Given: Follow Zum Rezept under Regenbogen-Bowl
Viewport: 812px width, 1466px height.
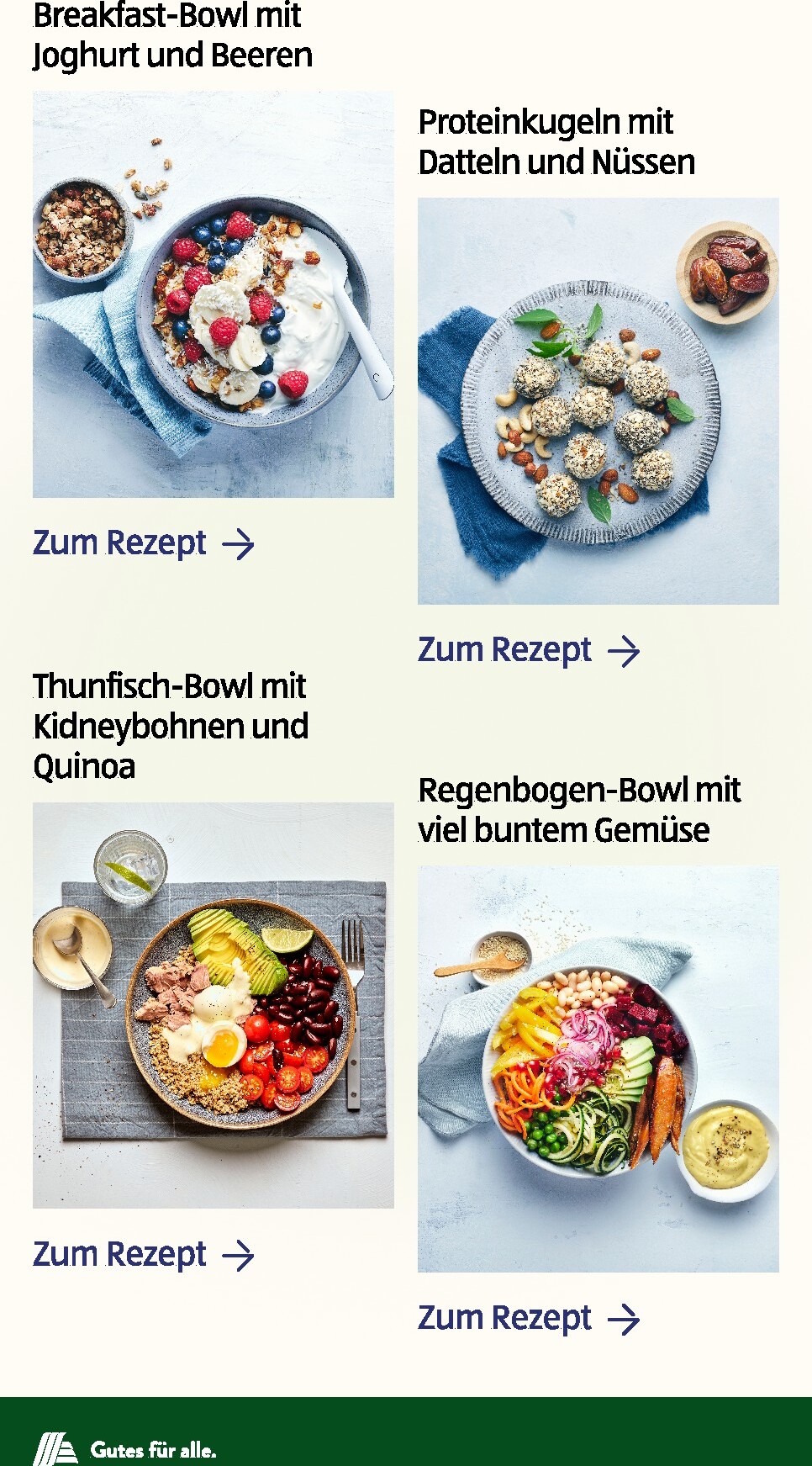Looking at the screenshot, I should [528, 1318].
